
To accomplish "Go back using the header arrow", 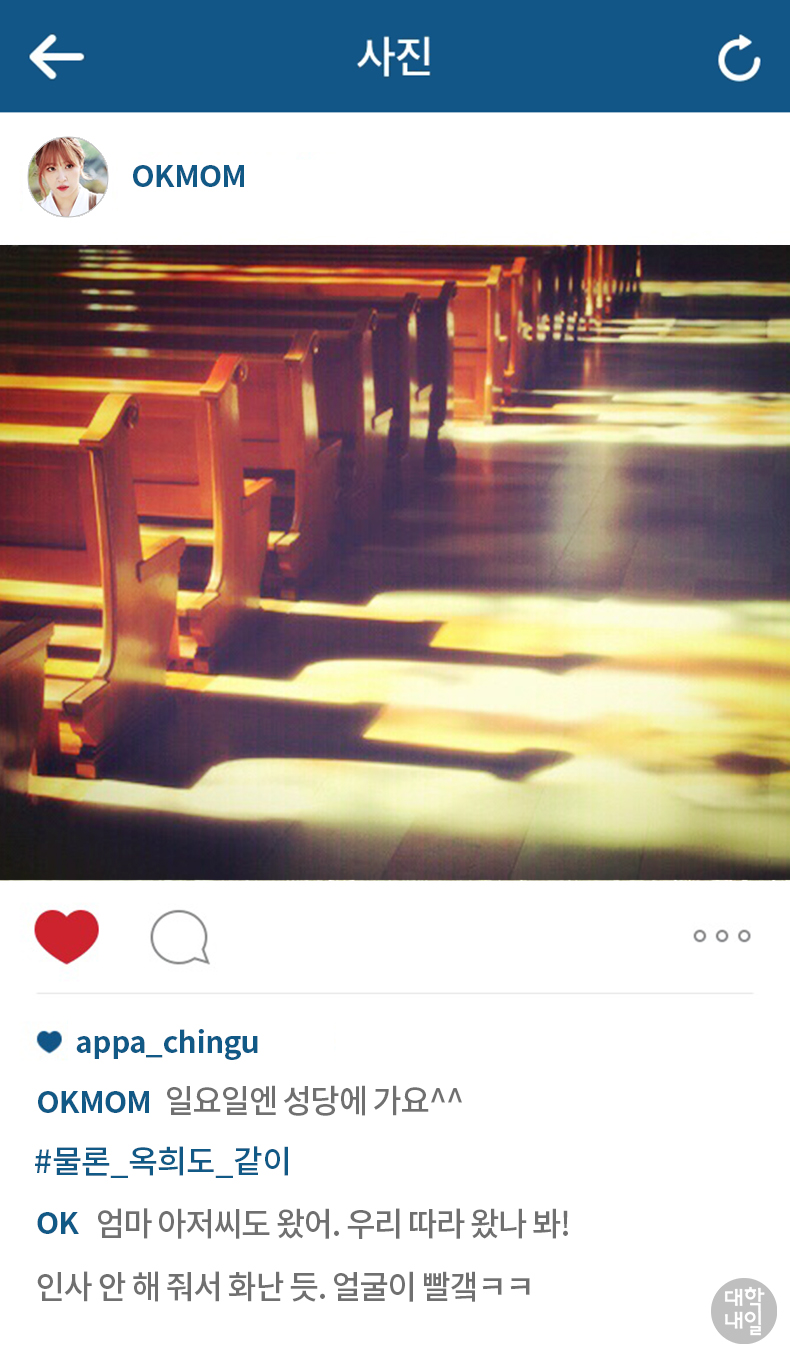I will pos(56,57).
